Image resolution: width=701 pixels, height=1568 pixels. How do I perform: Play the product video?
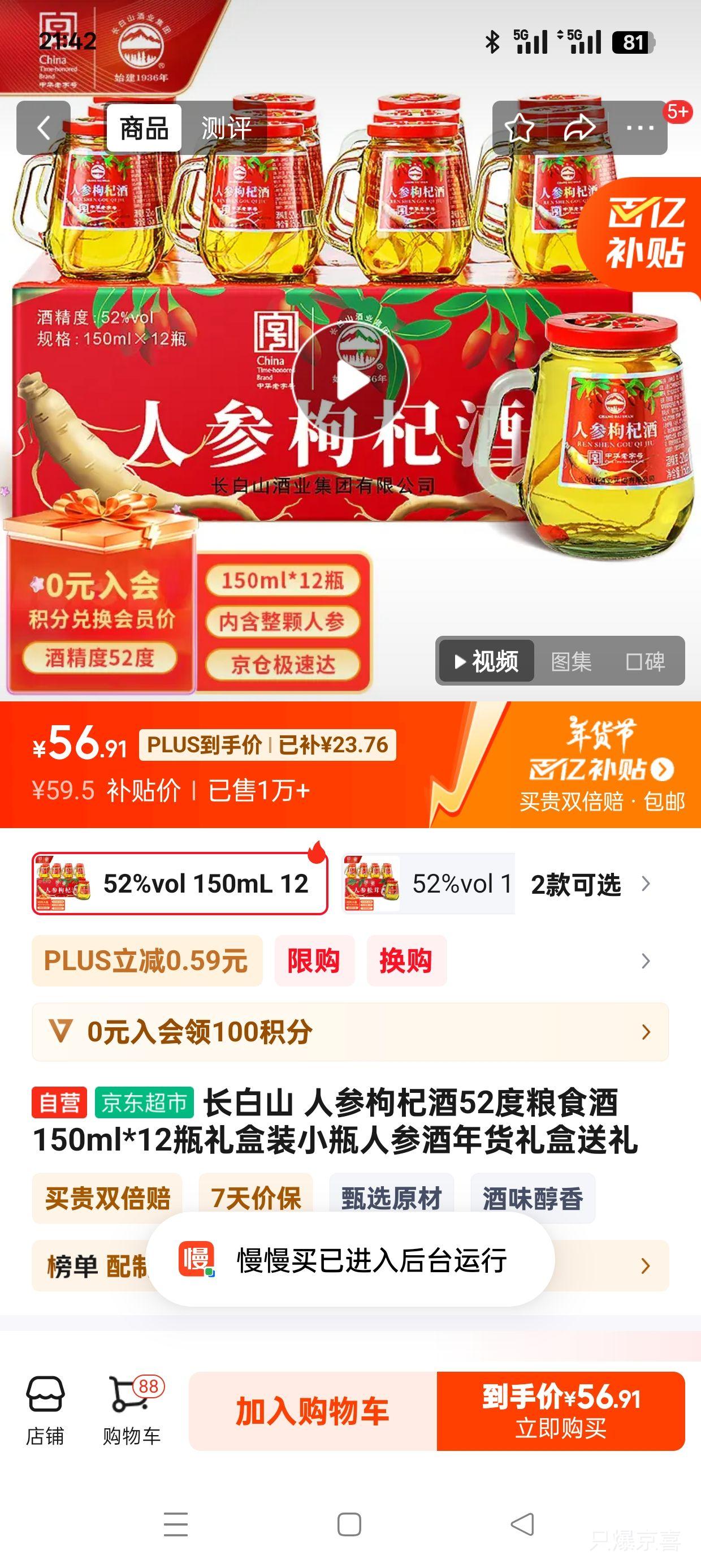tap(349, 380)
